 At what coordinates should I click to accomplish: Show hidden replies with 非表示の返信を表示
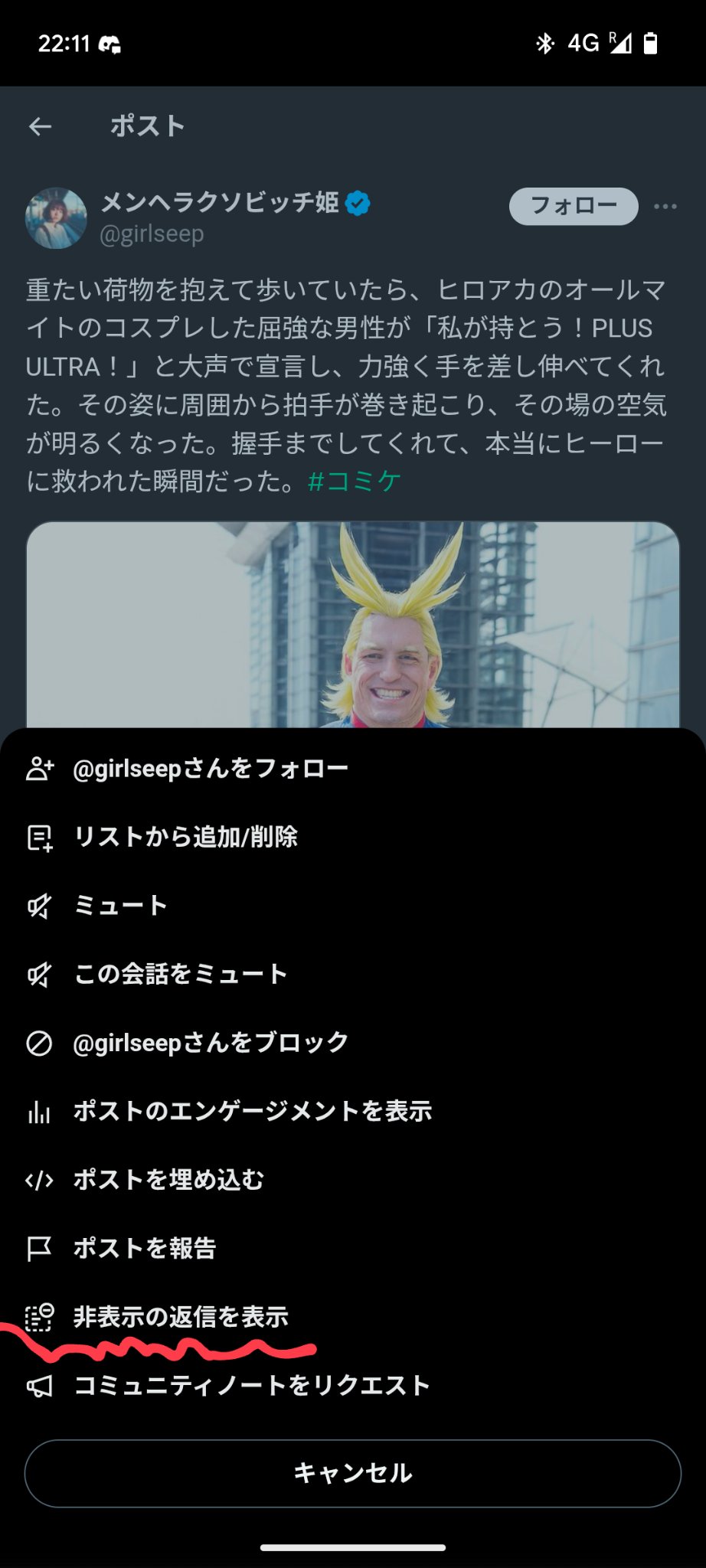click(181, 1317)
